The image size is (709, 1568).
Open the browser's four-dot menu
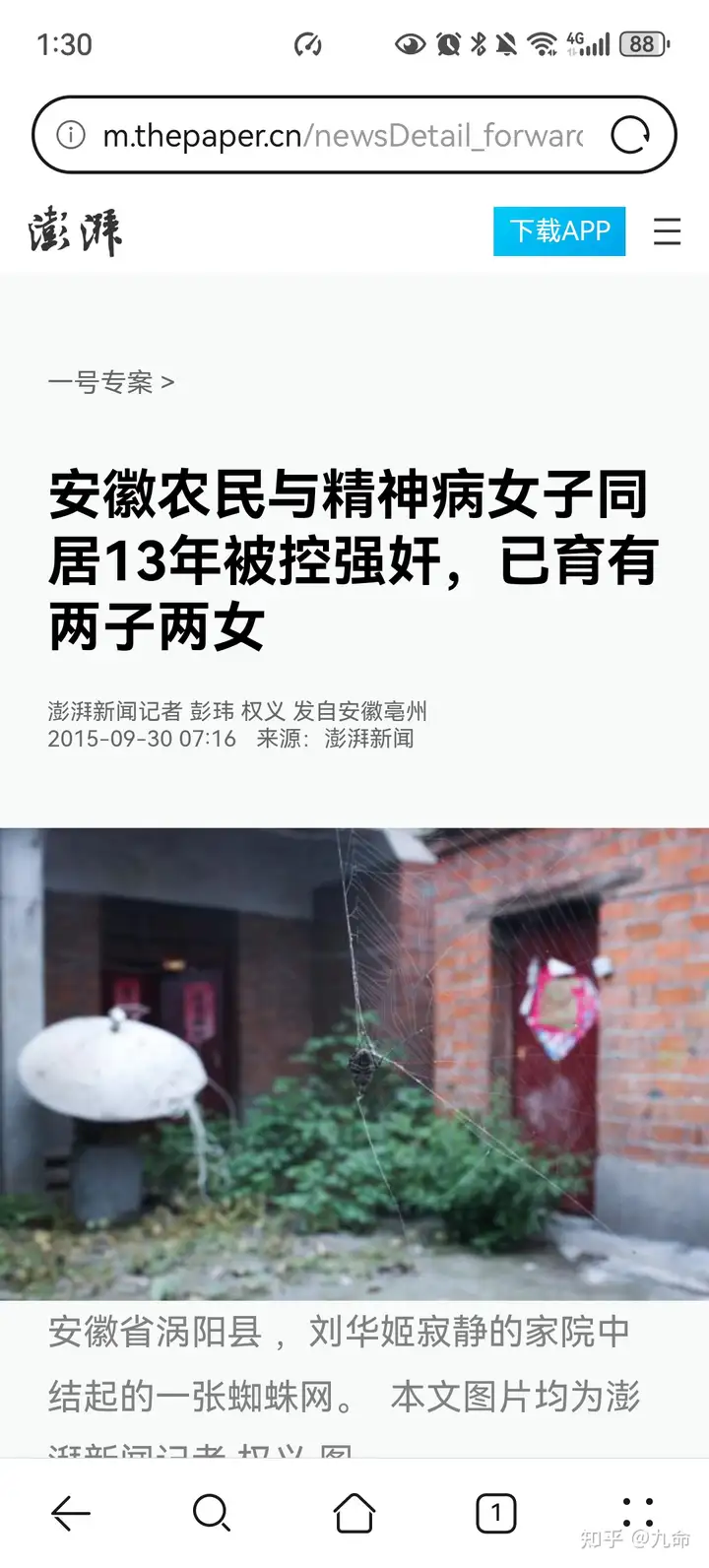(638, 1513)
